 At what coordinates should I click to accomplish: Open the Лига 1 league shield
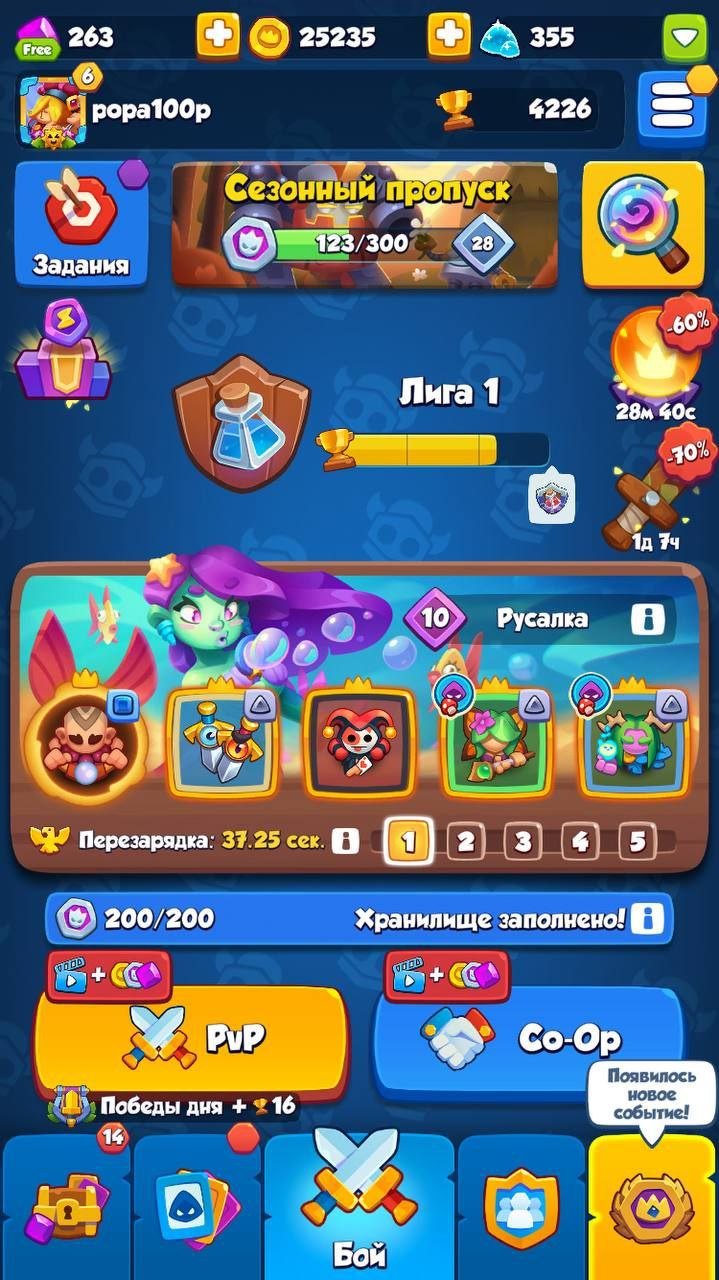click(241, 422)
